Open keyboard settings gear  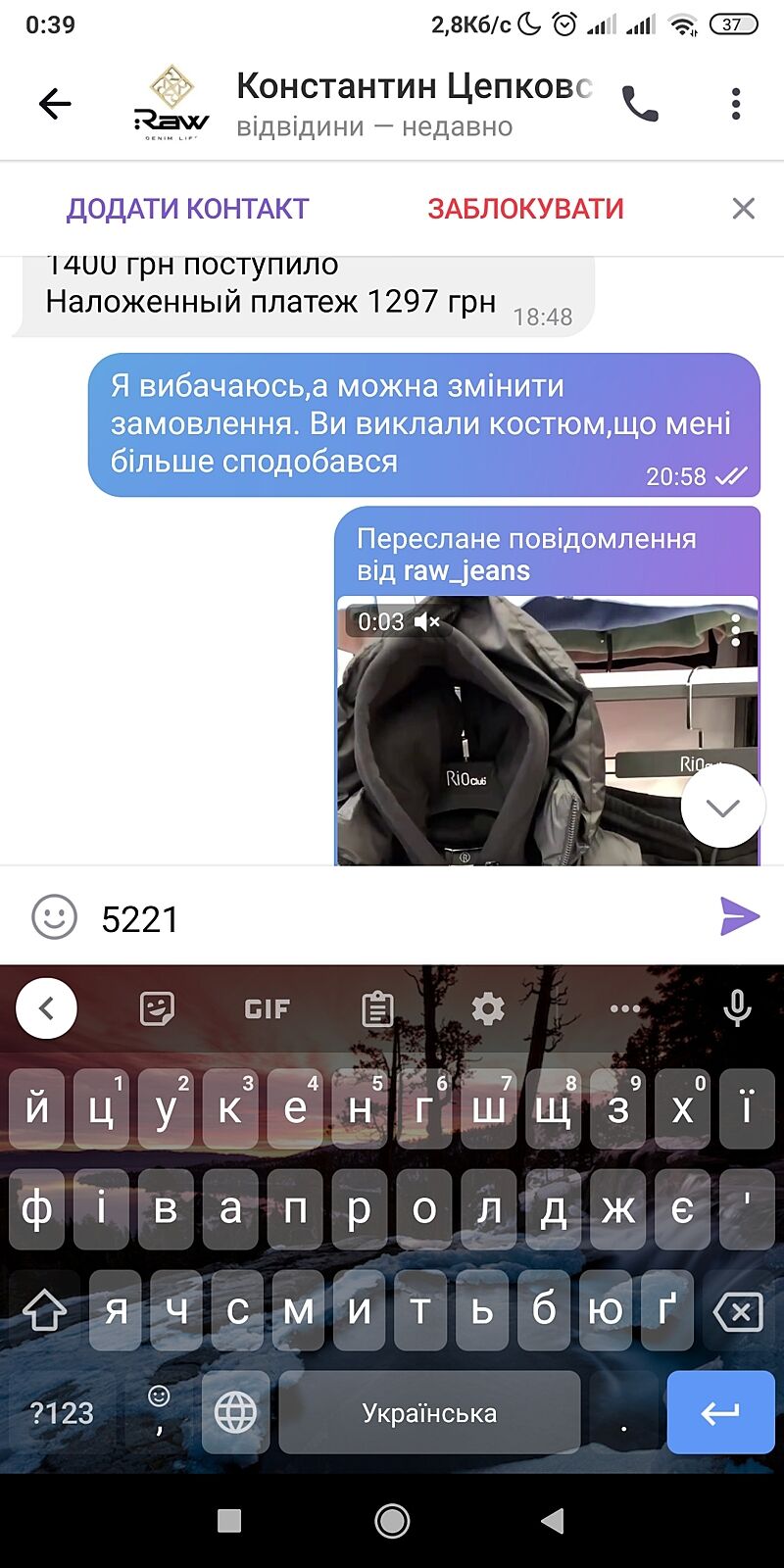[487, 1008]
